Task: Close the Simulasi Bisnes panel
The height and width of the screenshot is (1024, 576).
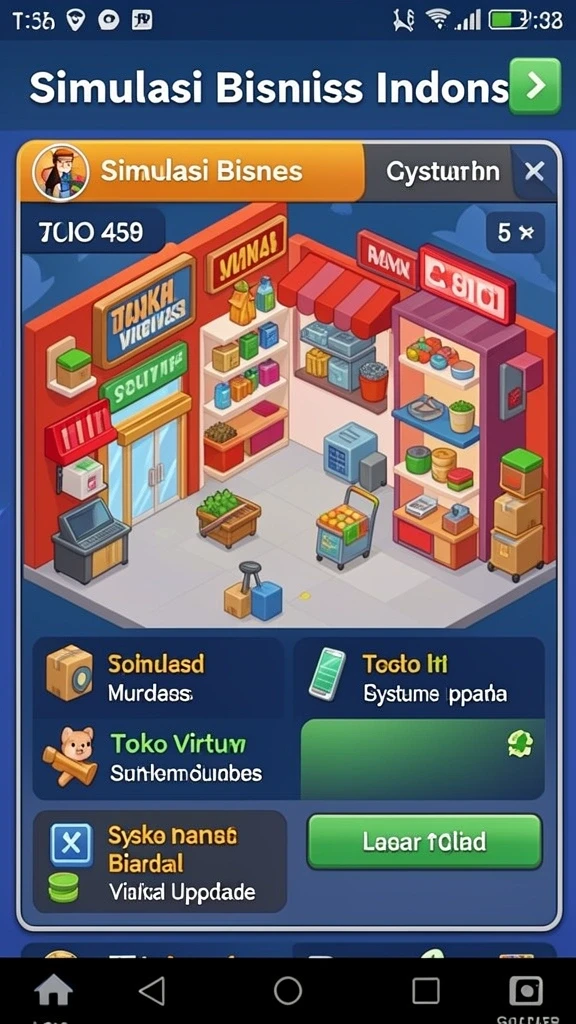Action: [534, 172]
